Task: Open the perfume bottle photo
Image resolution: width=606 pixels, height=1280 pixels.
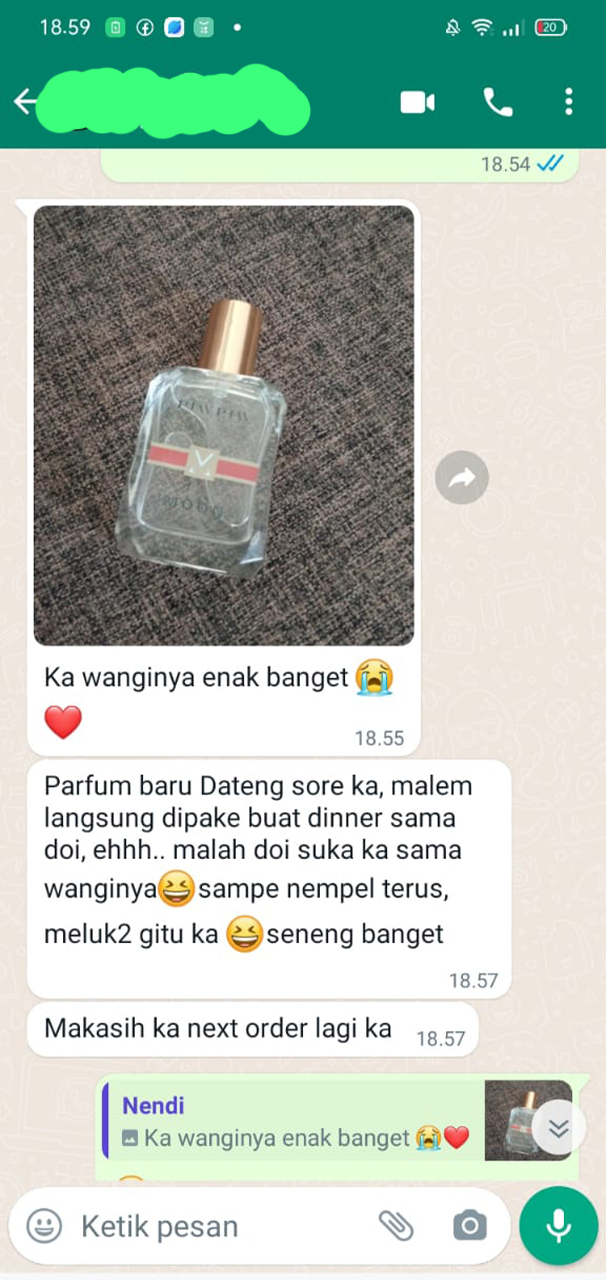Action: click(224, 425)
